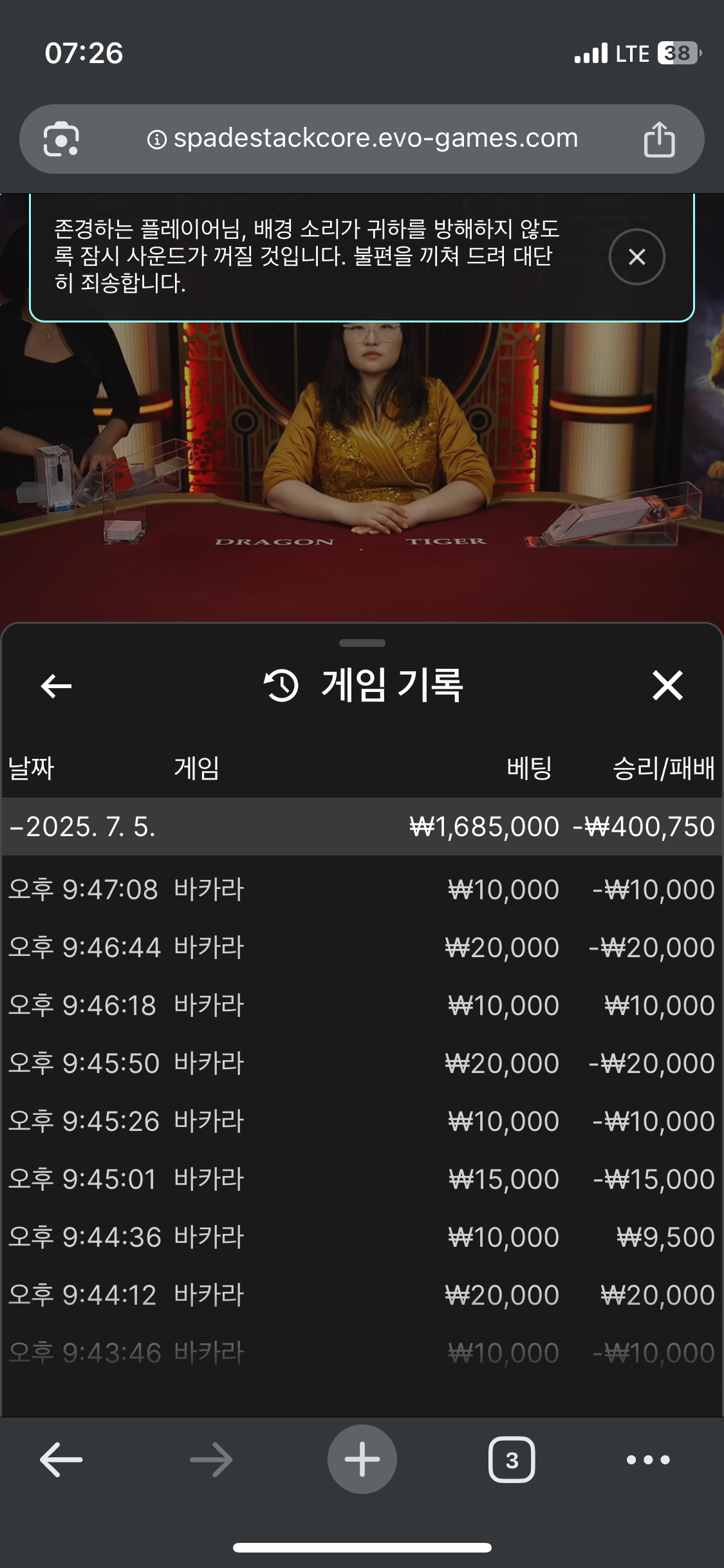Open the 9:45:50 baccarat record
Viewport: 724px width, 1568px height.
tap(360, 1063)
